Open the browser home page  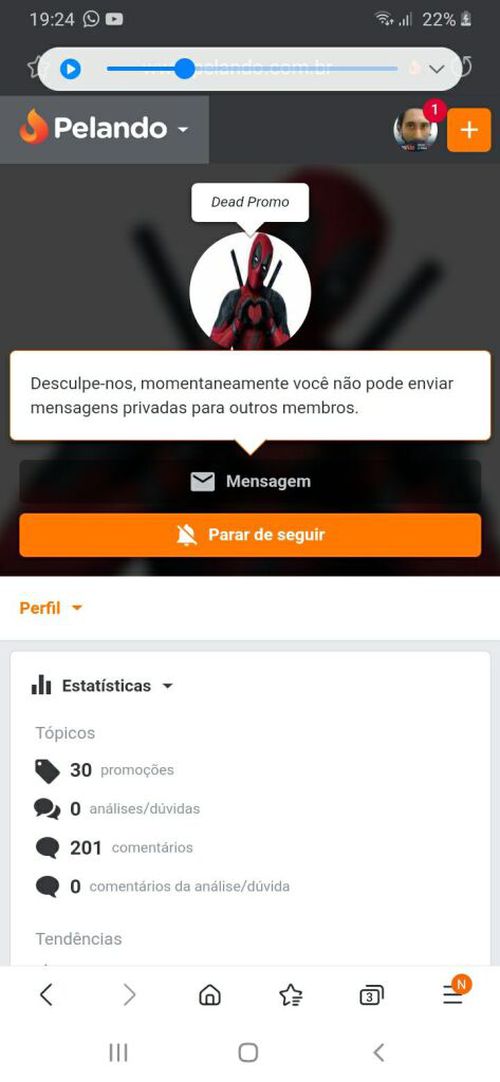click(x=210, y=994)
